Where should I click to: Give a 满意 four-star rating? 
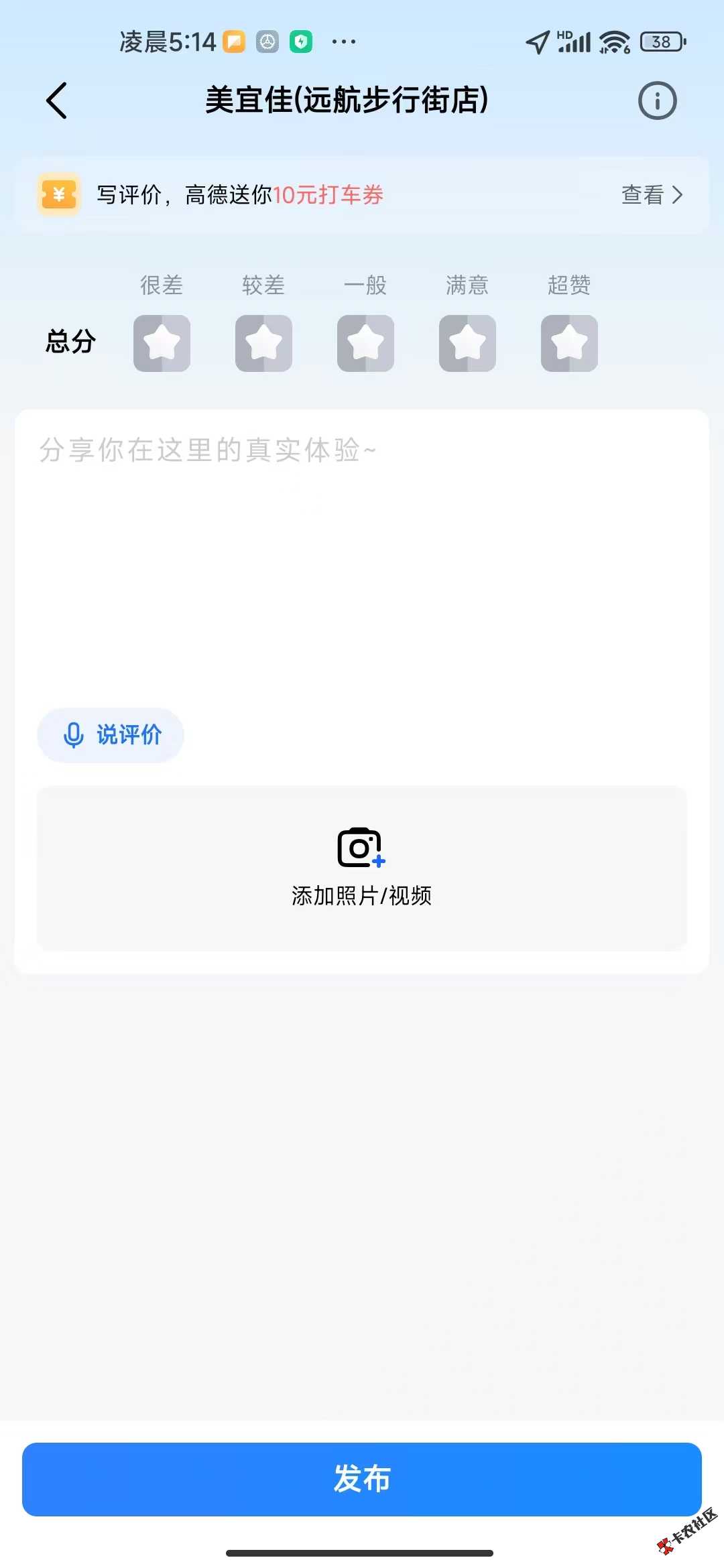467,343
